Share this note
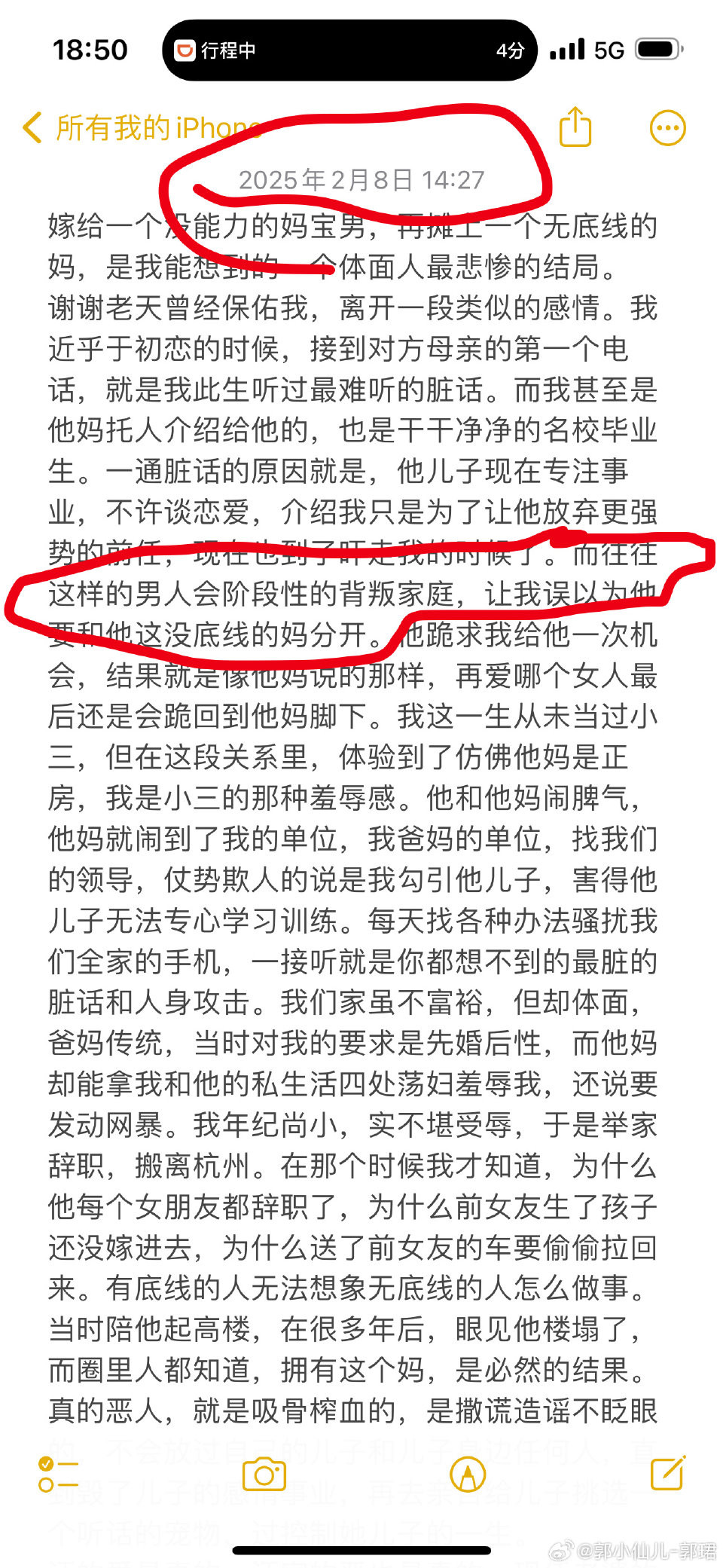 [x=575, y=126]
